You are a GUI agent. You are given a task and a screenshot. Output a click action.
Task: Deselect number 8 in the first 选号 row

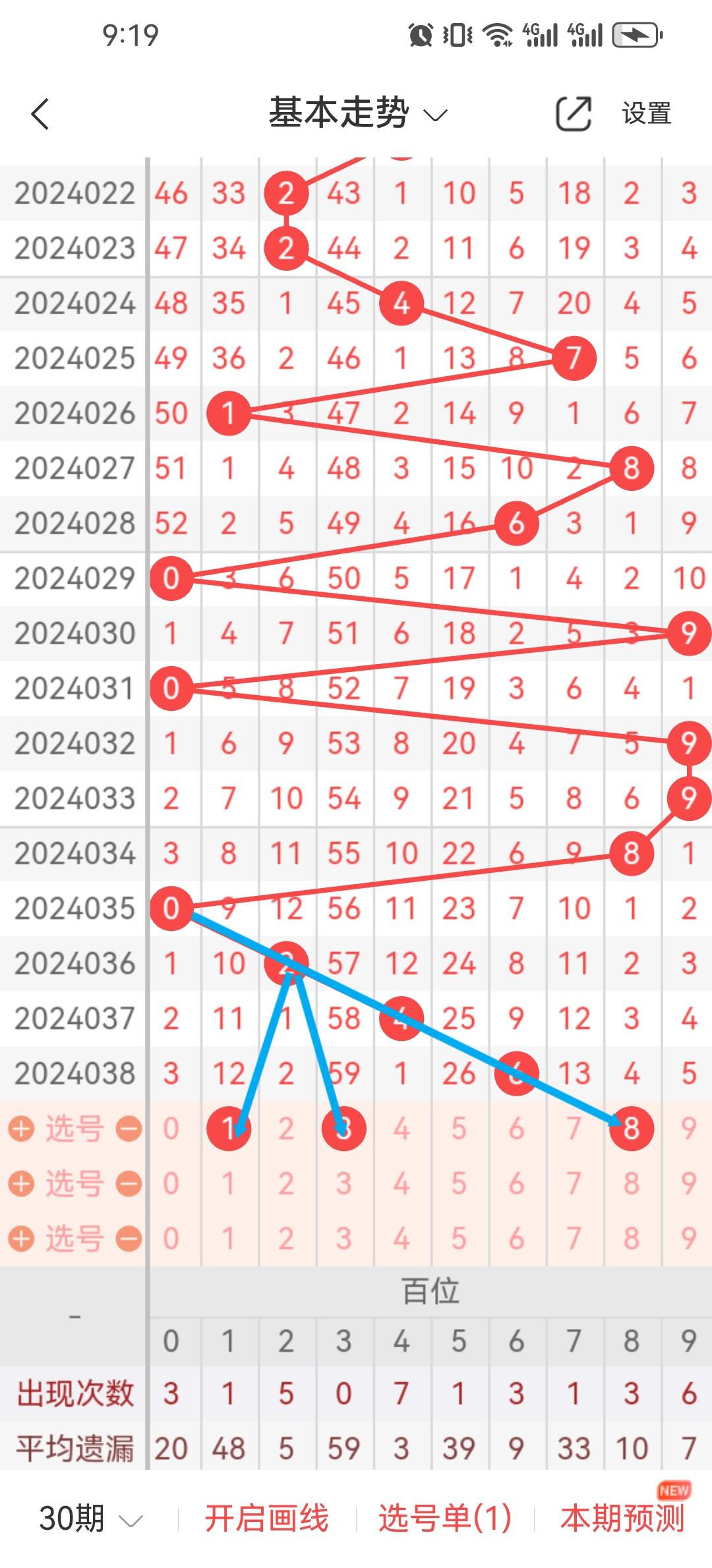(x=631, y=1129)
